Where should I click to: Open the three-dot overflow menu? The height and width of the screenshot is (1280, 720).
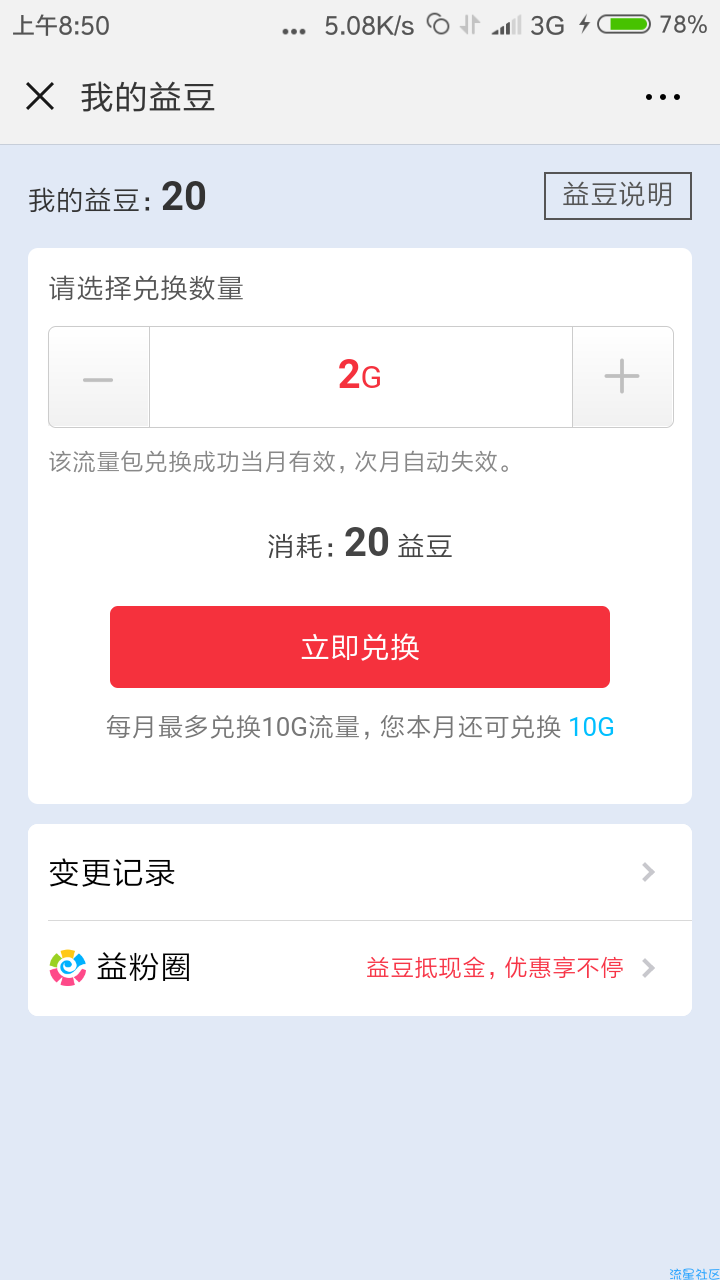tap(663, 96)
